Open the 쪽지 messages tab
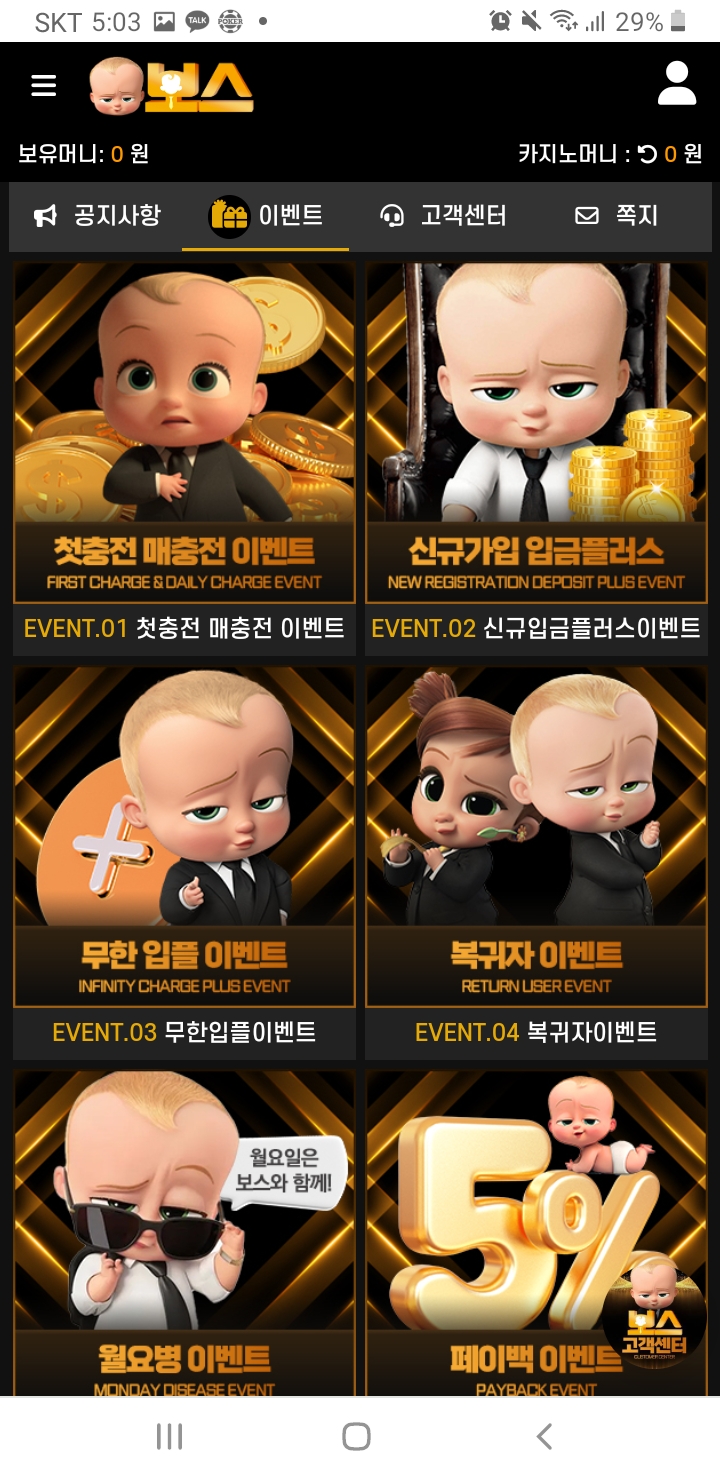720x1480 pixels. 616,215
